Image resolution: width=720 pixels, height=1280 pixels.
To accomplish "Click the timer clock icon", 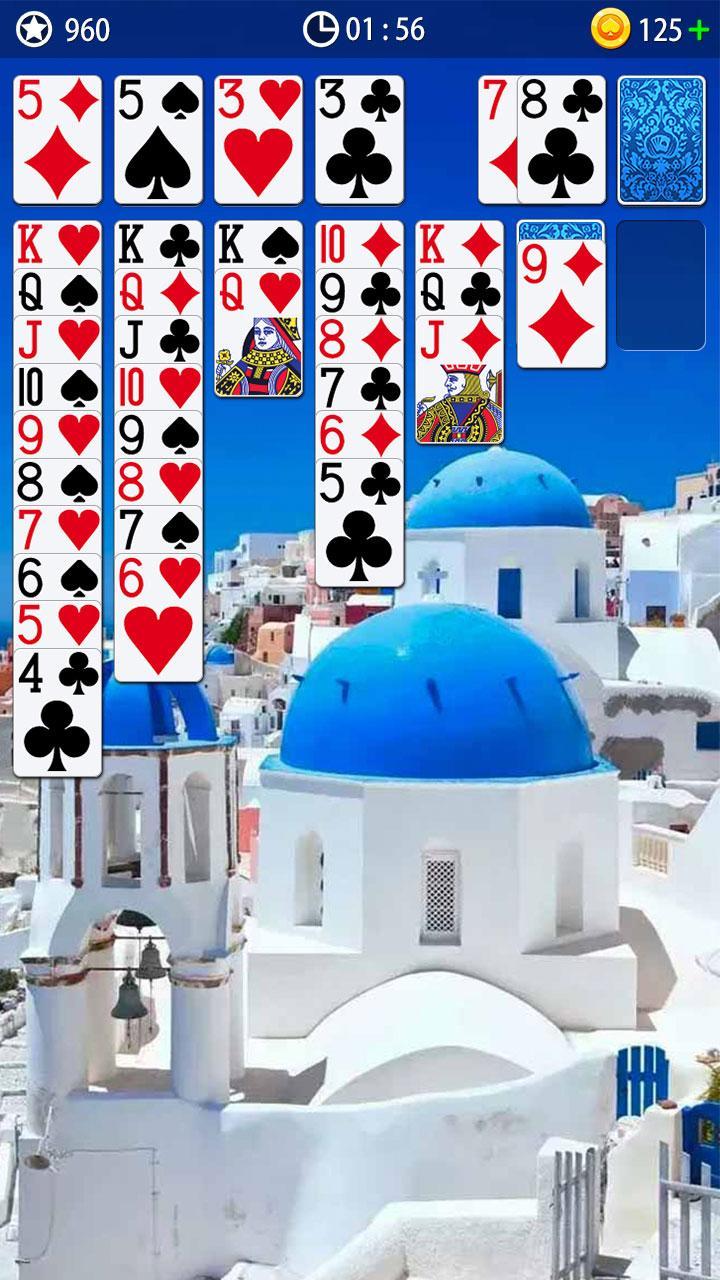I will click(x=320, y=30).
